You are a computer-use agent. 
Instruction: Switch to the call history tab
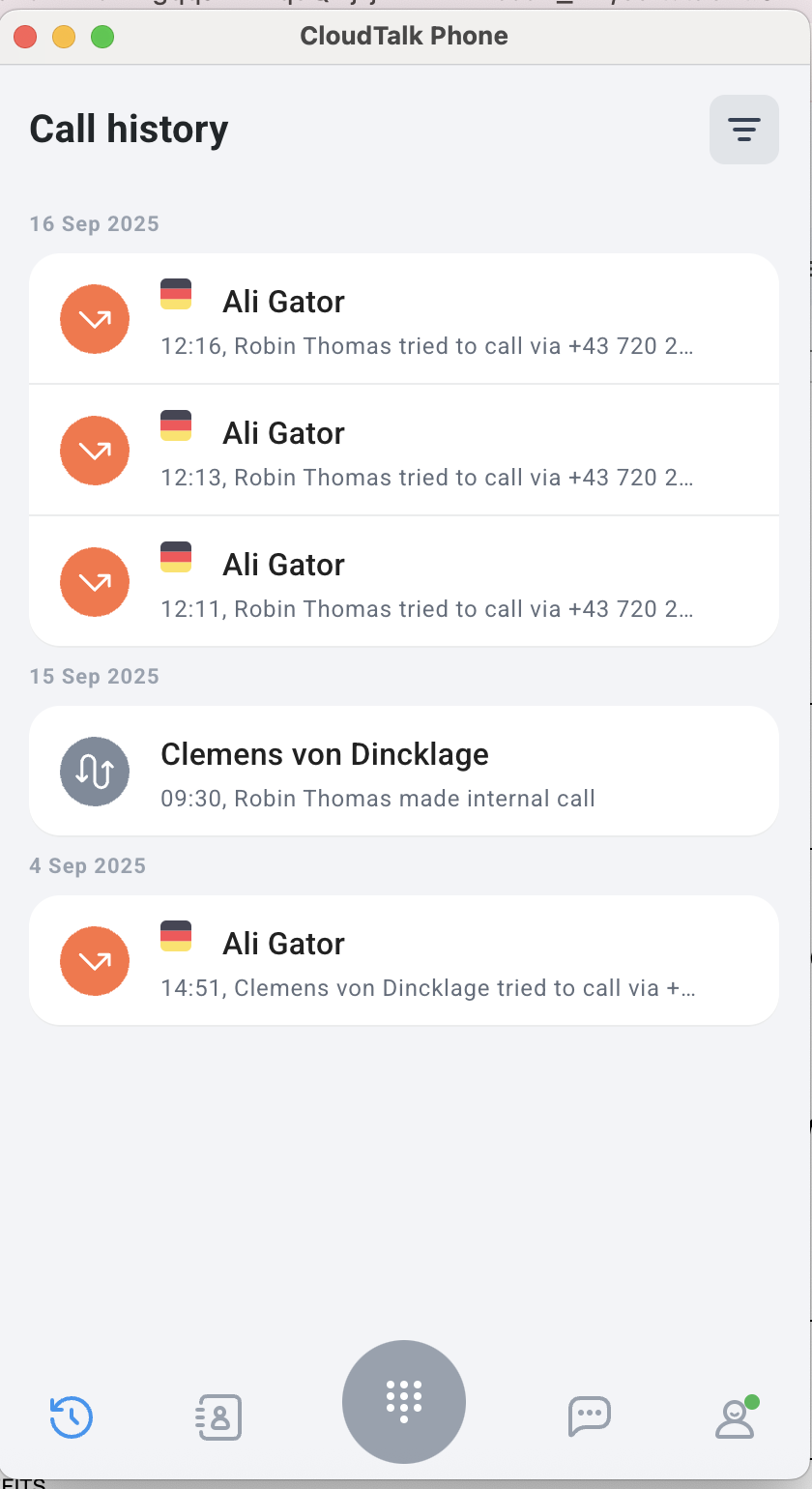(x=72, y=1417)
